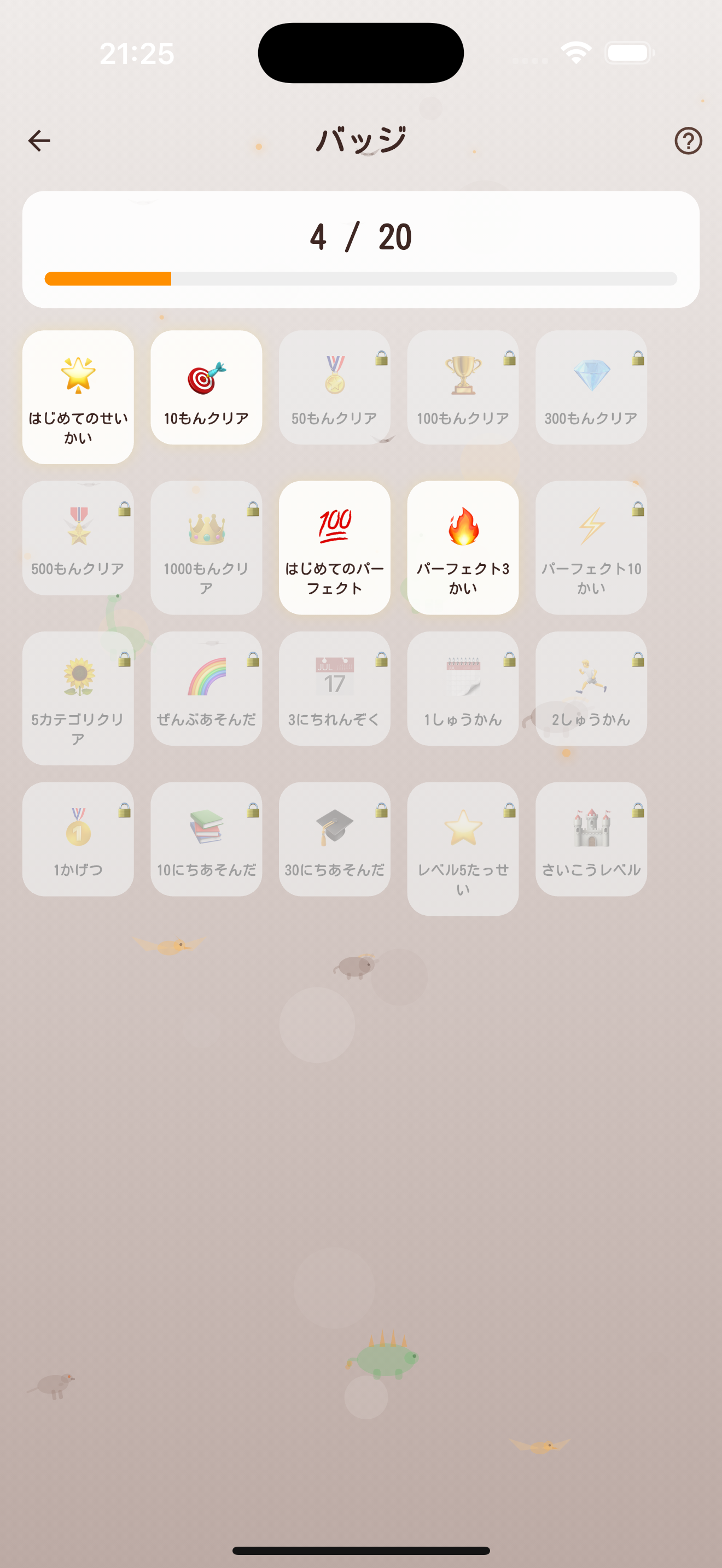
Task: Tap the back arrow to leave バッジ screen
Action: coord(39,141)
